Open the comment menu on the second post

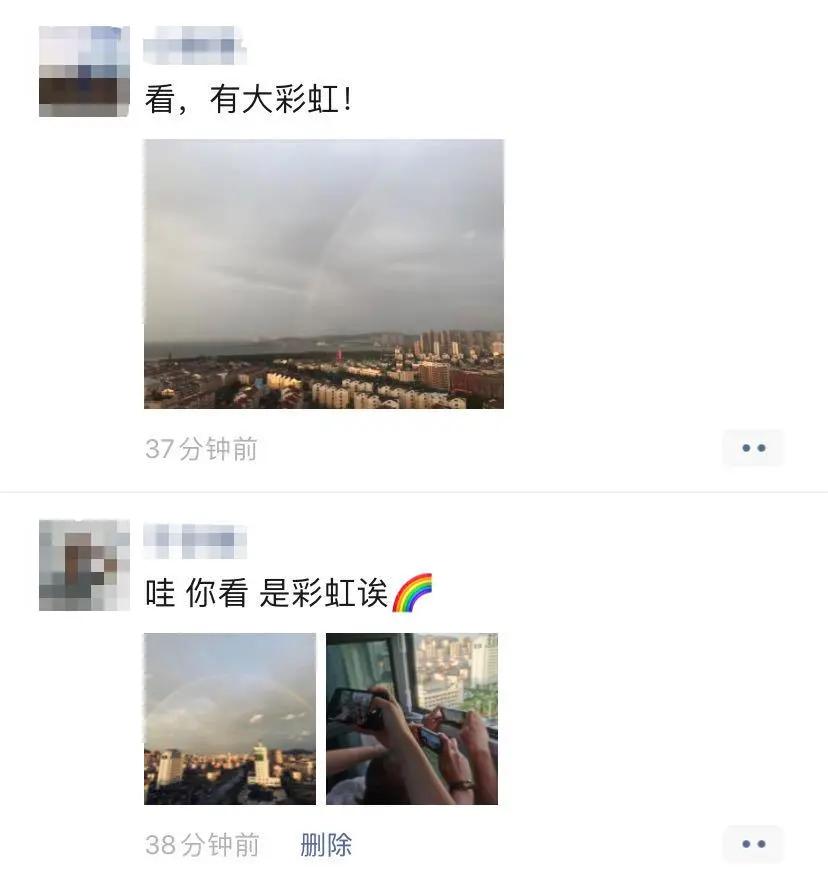[752, 844]
